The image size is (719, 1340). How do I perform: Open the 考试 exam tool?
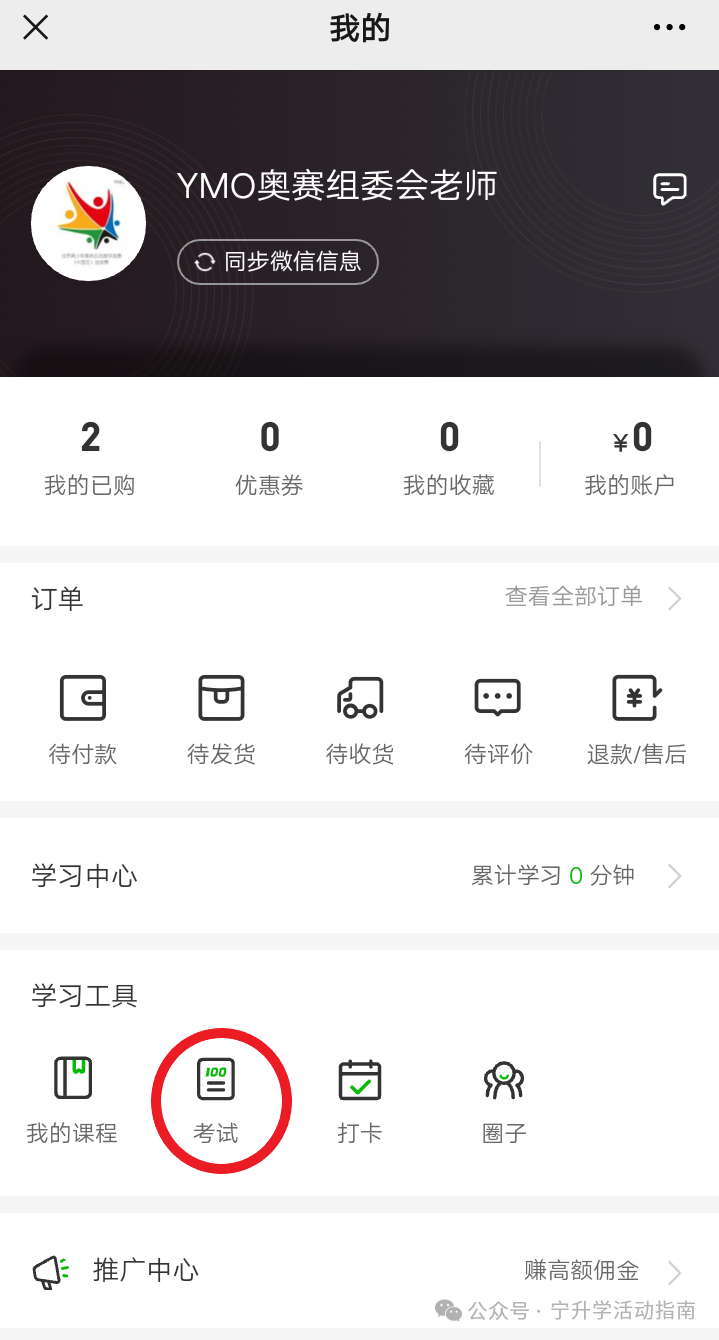pos(216,1101)
